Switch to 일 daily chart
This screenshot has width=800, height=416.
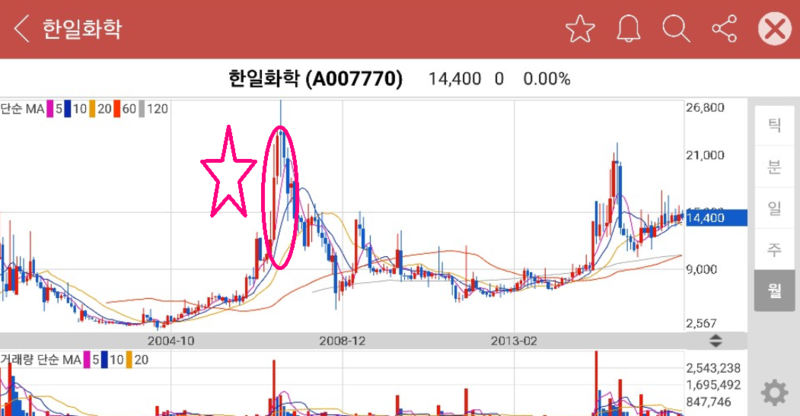point(773,208)
